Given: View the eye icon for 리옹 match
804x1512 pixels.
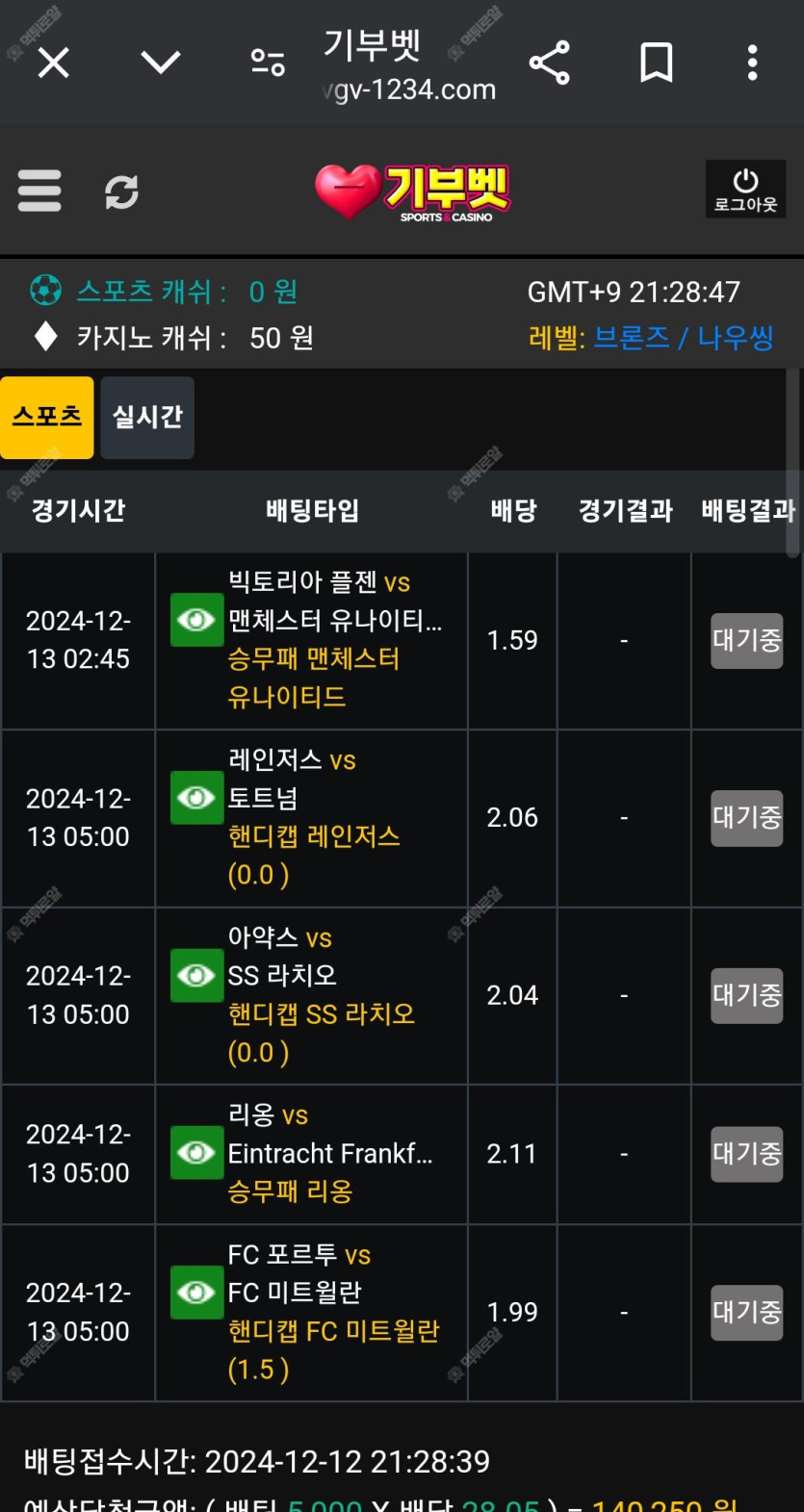Looking at the screenshot, I should 196,1153.
